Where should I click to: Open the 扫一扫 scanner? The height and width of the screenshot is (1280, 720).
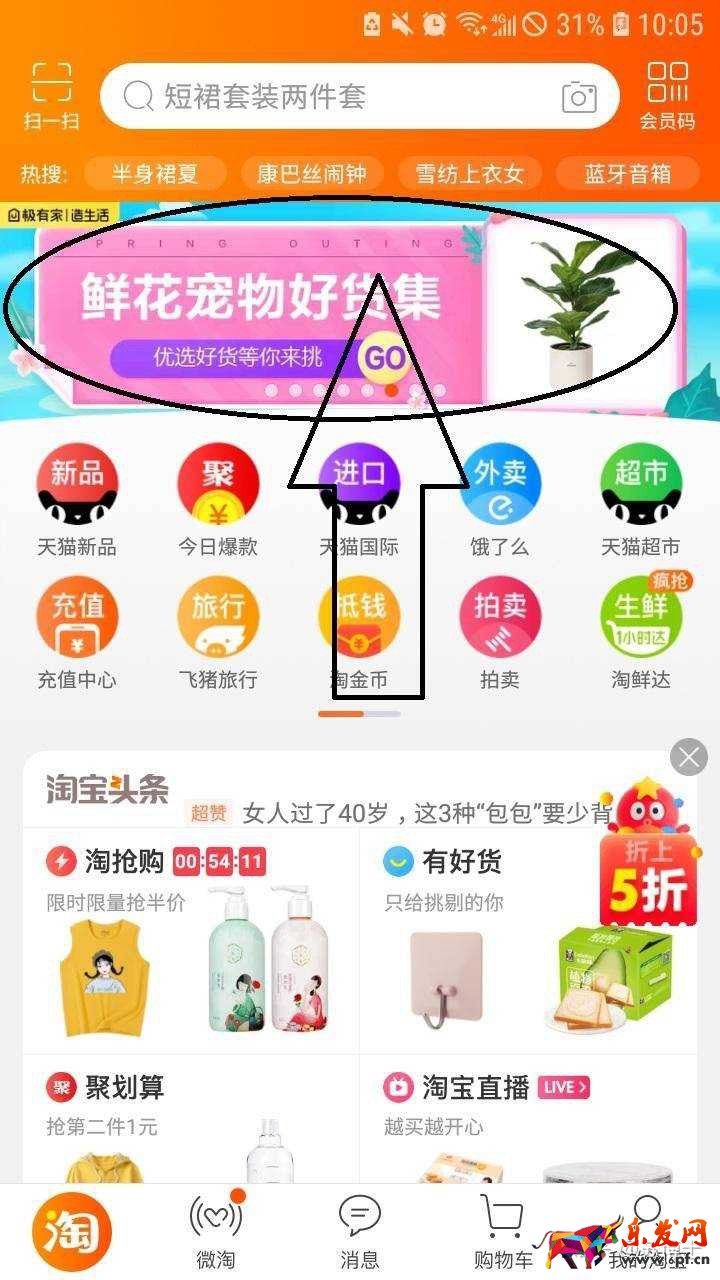click(x=51, y=96)
